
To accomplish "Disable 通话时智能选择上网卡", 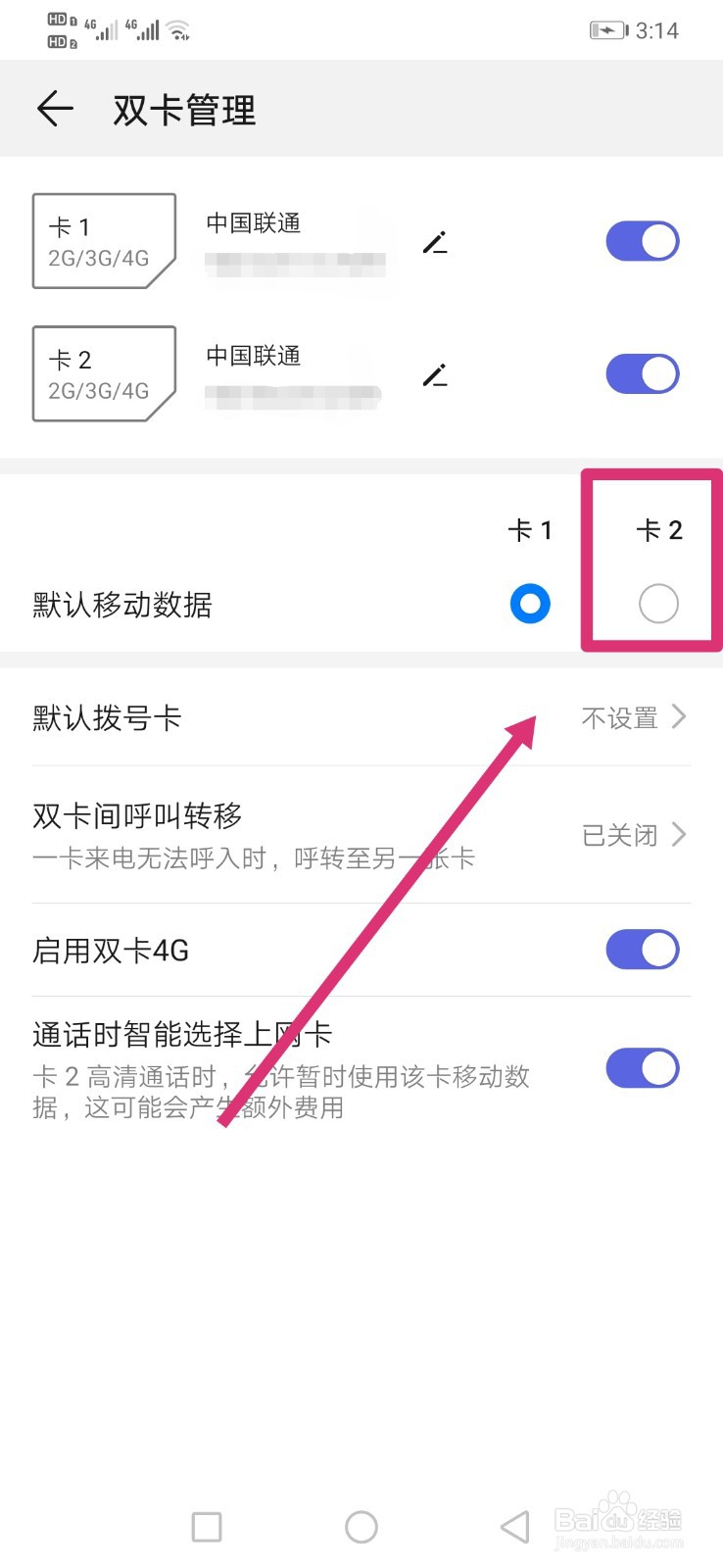I will pos(643,1068).
